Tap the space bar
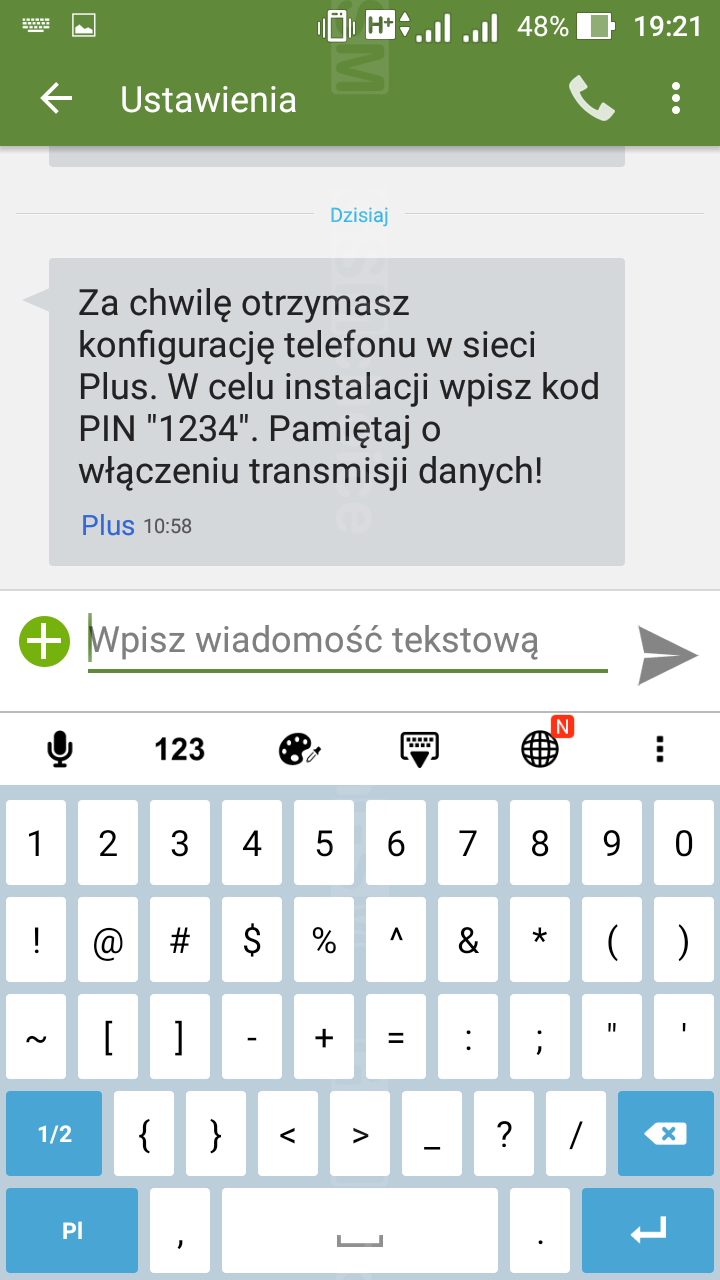Viewport: 720px width, 1280px height. 360,1230
